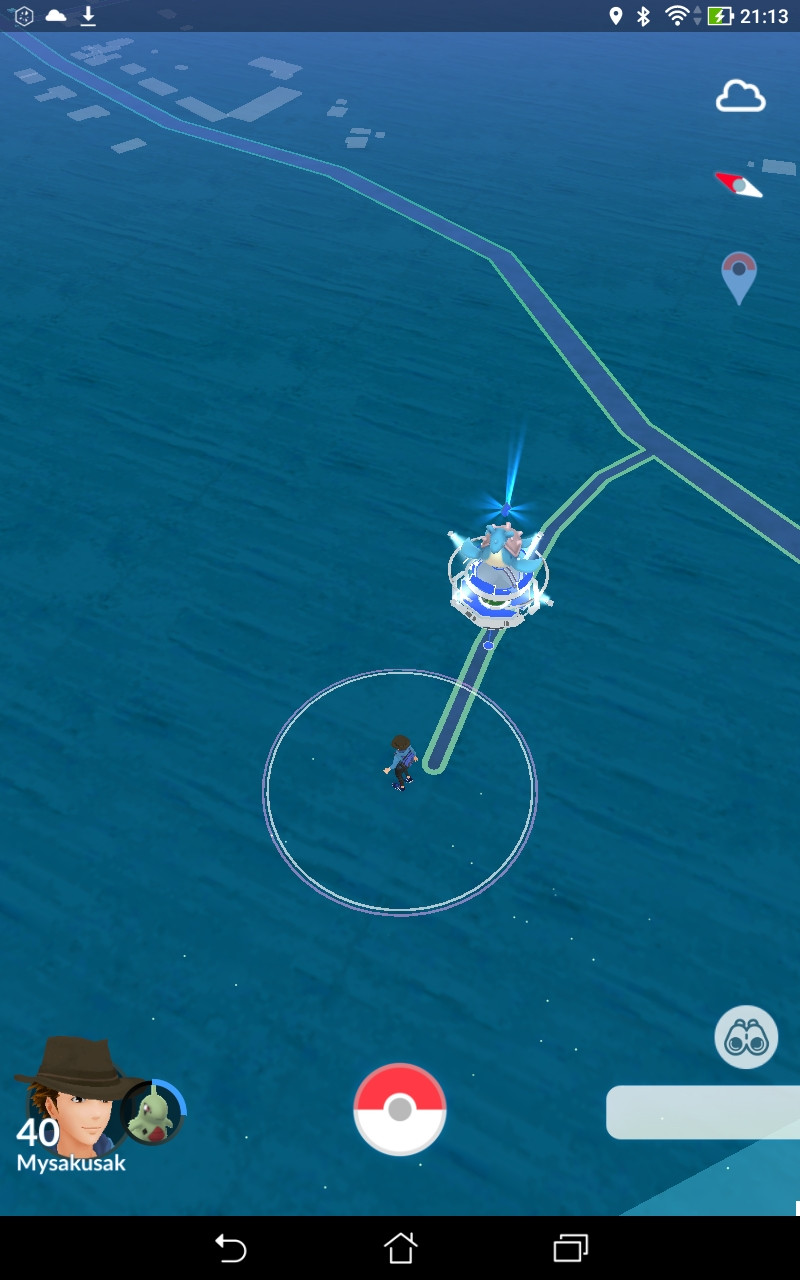Open the buddy Pokémon portrait
Image resolution: width=800 pixels, height=1280 pixels.
pyautogui.click(x=153, y=1112)
